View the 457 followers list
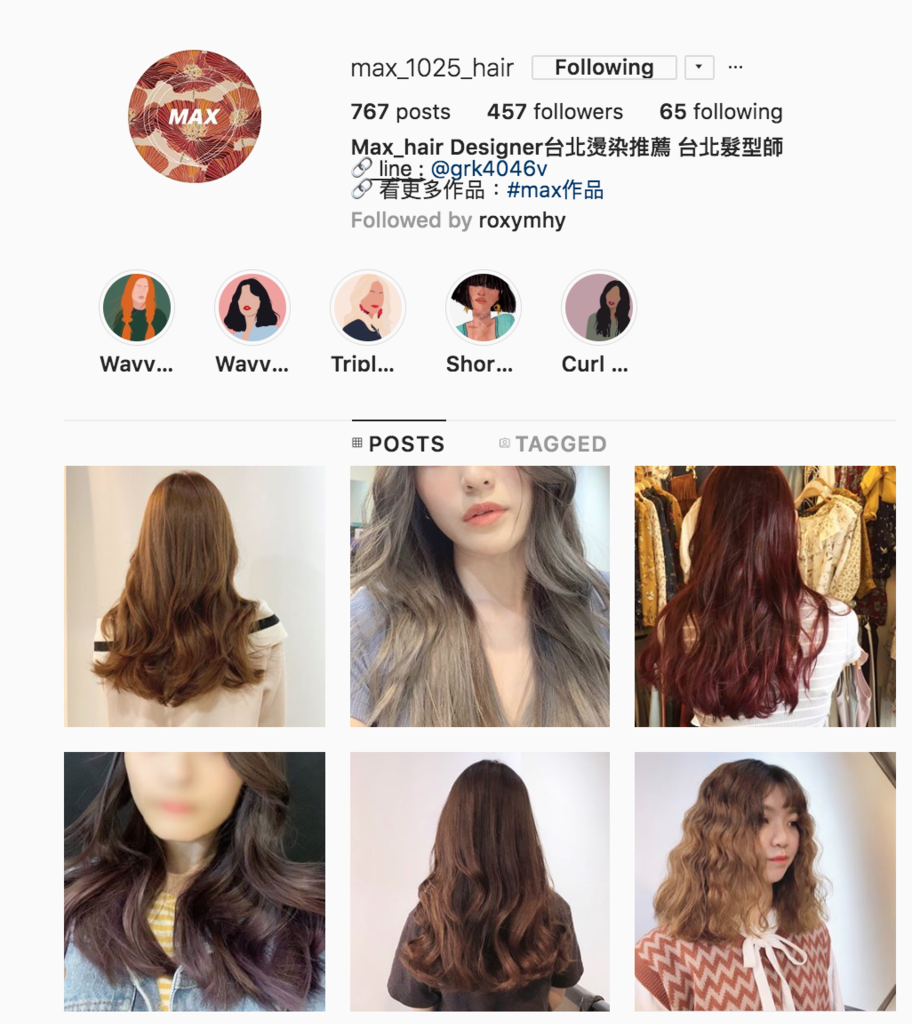The height and width of the screenshot is (1024, 912). [x=554, y=112]
